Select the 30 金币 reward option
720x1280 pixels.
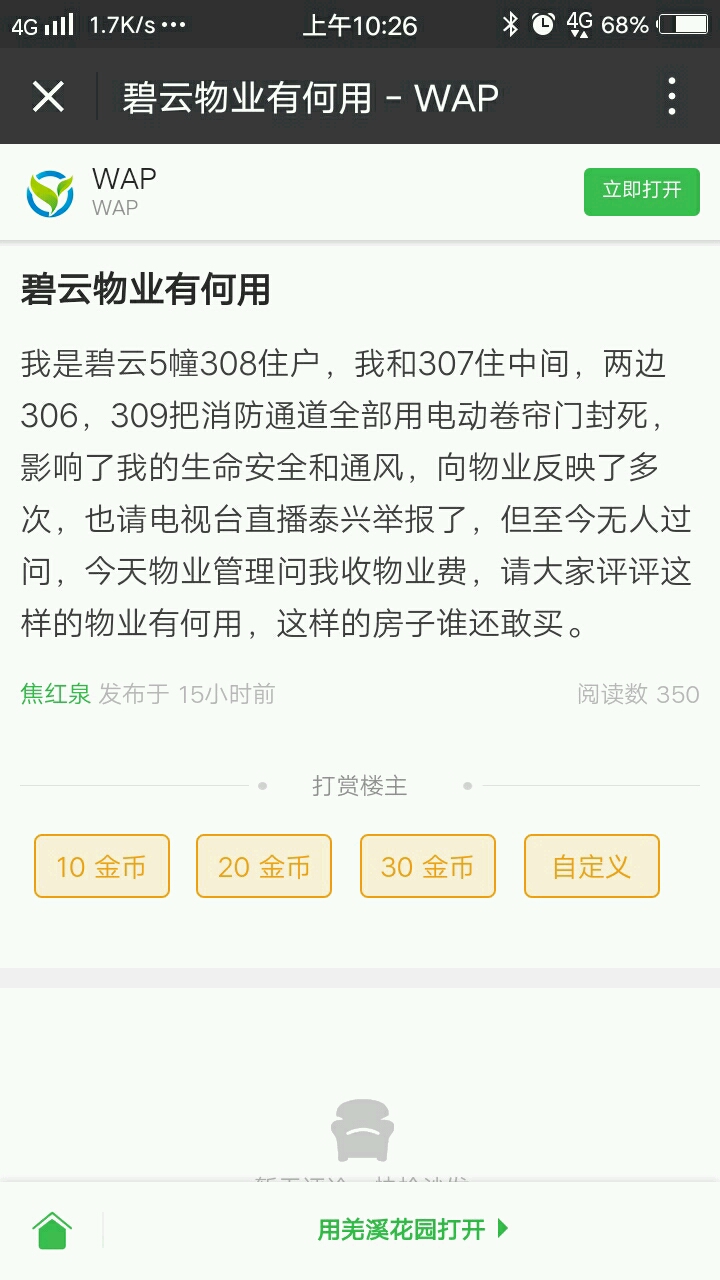pyautogui.click(x=428, y=866)
